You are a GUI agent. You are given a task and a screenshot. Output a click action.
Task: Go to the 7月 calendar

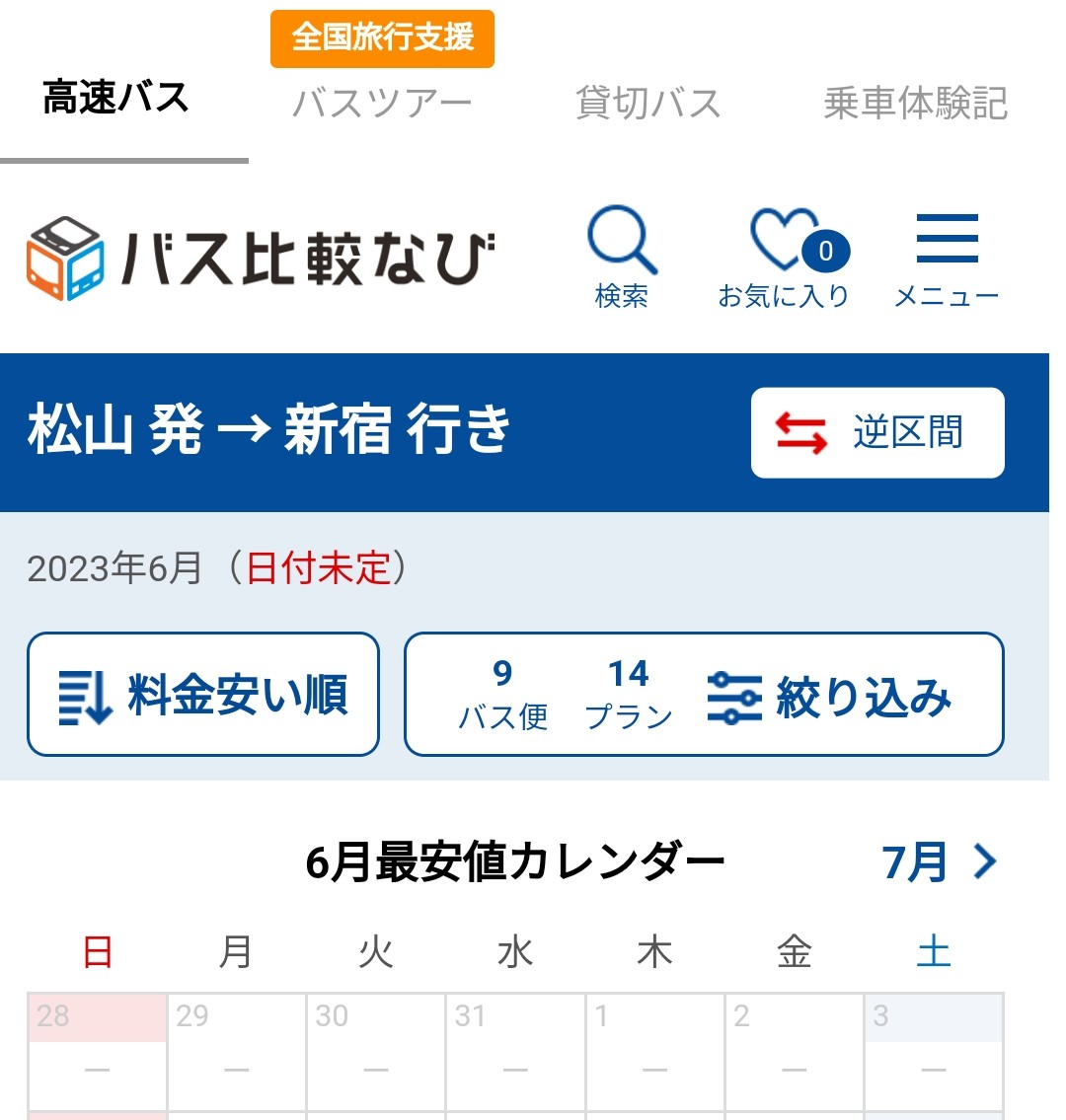[939, 862]
